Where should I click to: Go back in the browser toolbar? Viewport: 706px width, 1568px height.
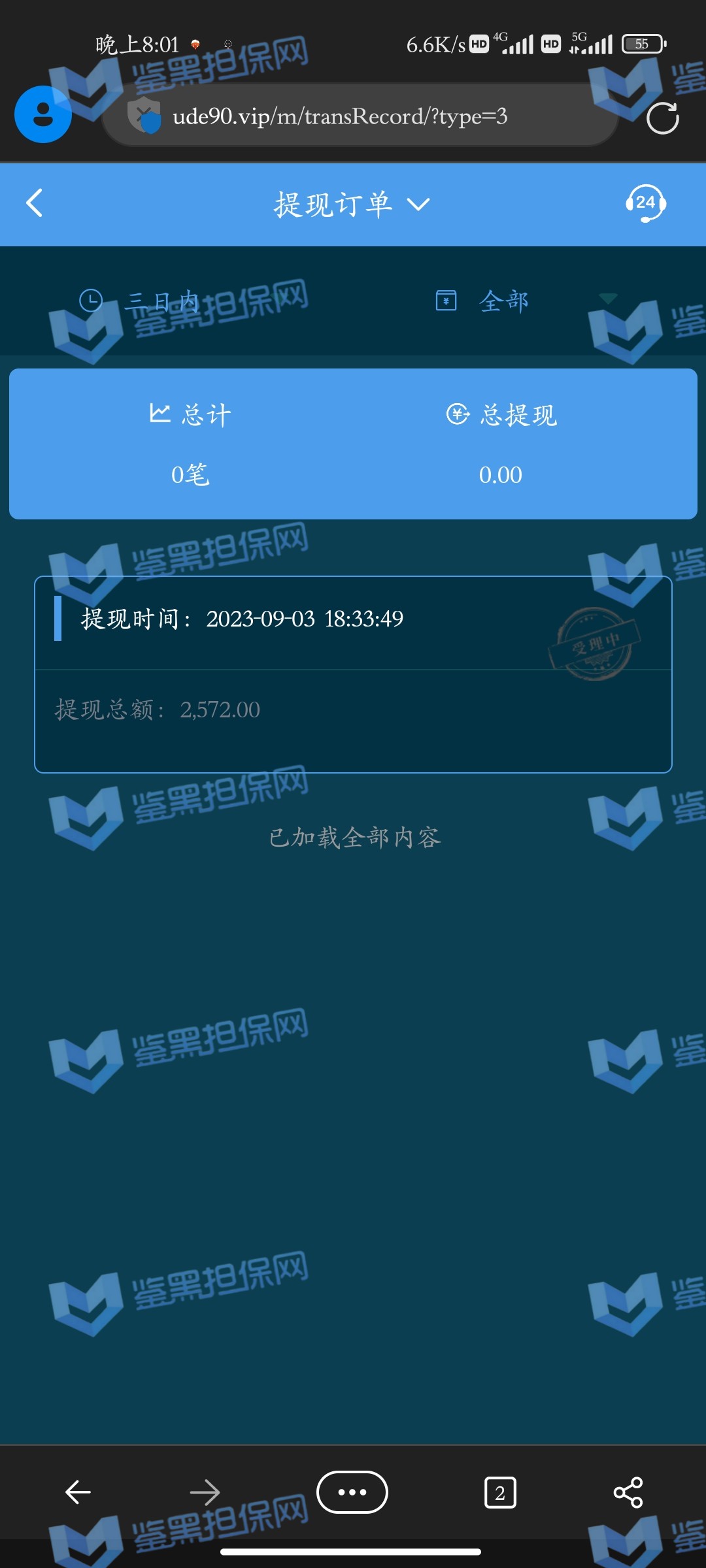coord(78,1492)
